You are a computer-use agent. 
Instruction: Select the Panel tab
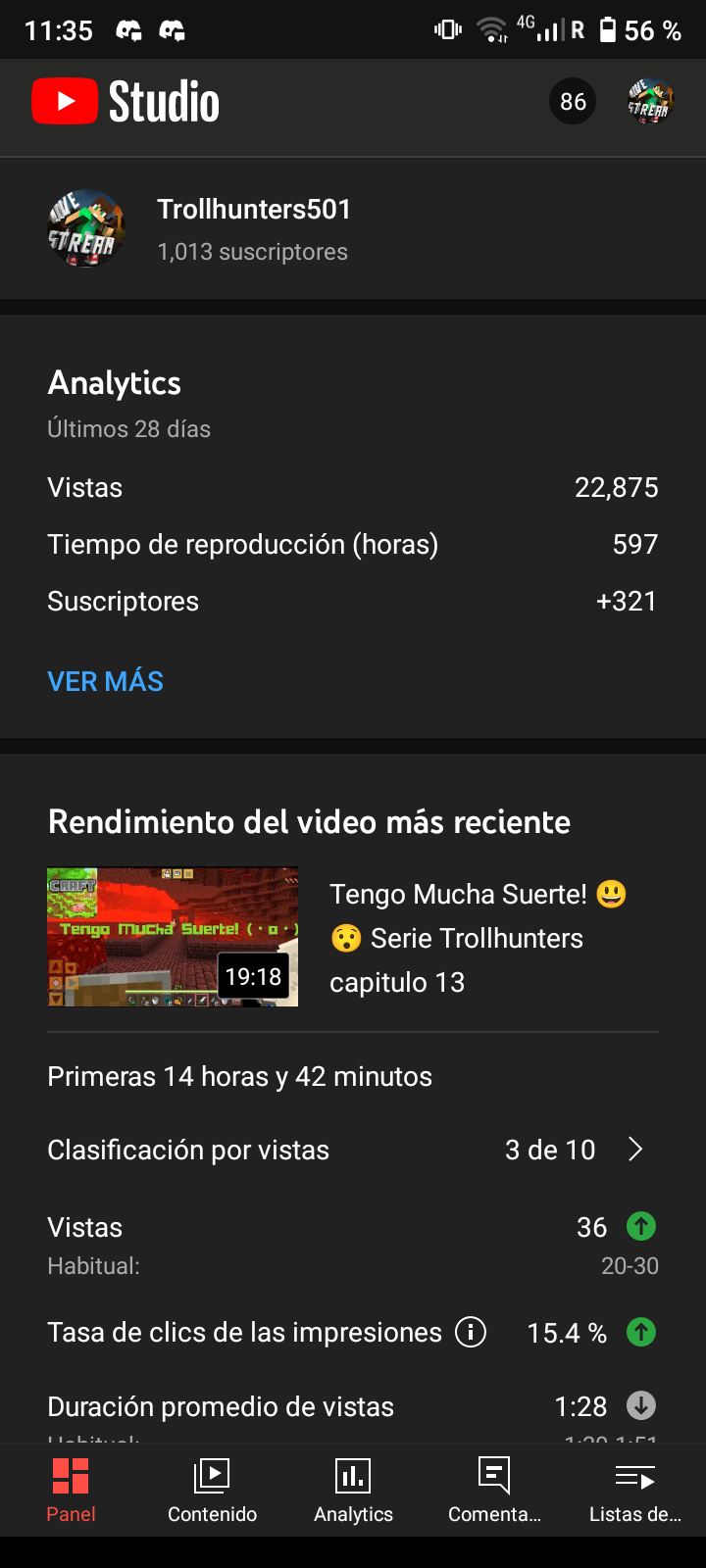[71, 1490]
